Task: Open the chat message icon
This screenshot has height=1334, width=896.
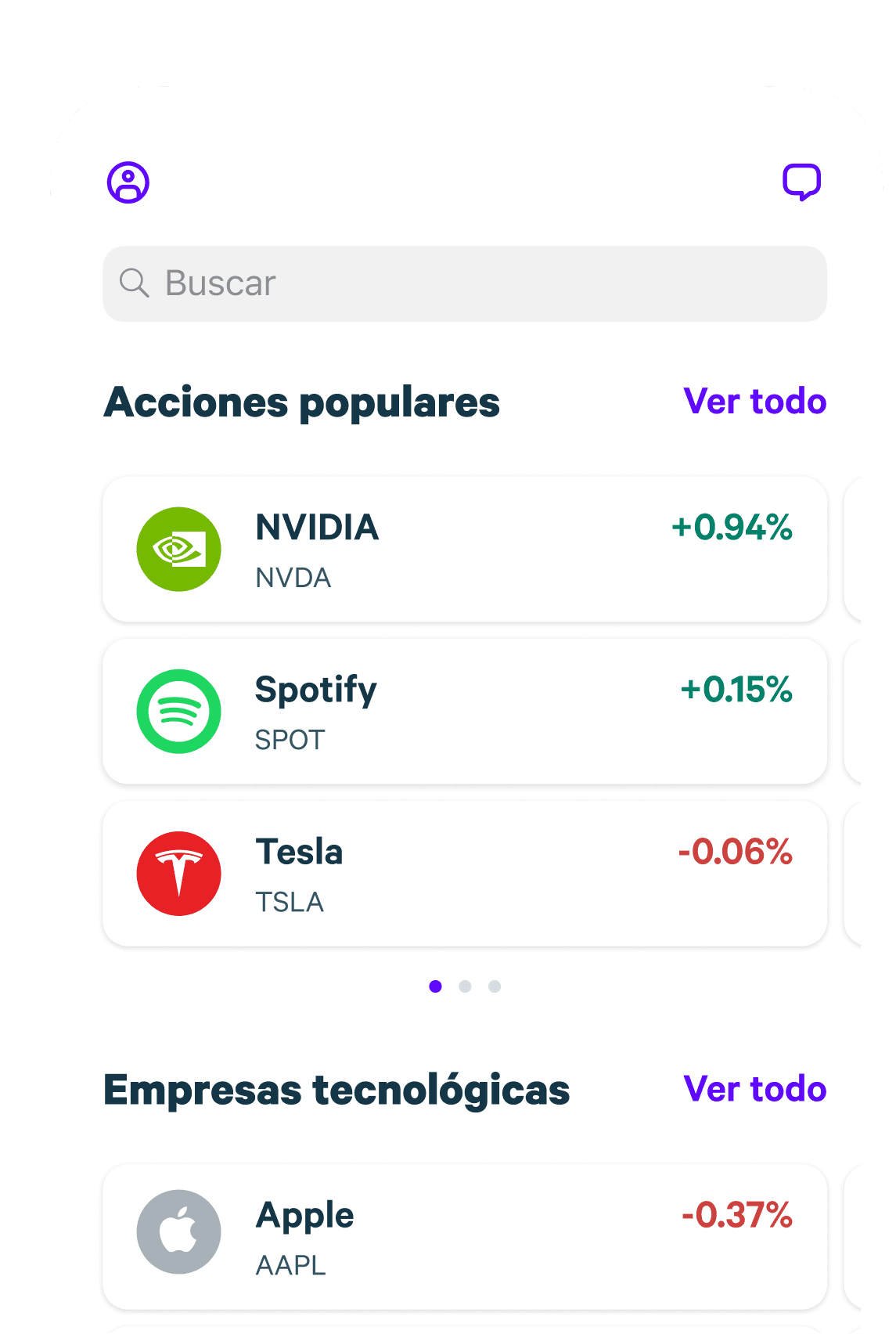Action: [801, 182]
